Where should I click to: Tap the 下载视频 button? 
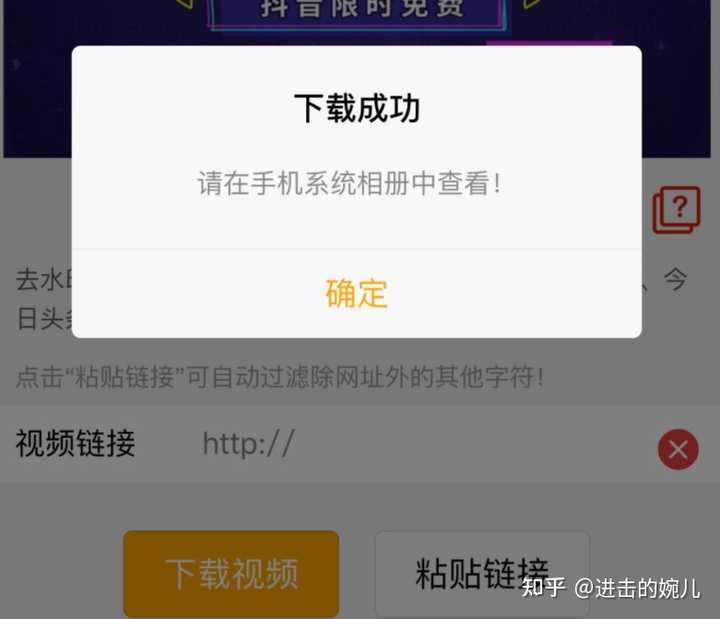tap(231, 573)
